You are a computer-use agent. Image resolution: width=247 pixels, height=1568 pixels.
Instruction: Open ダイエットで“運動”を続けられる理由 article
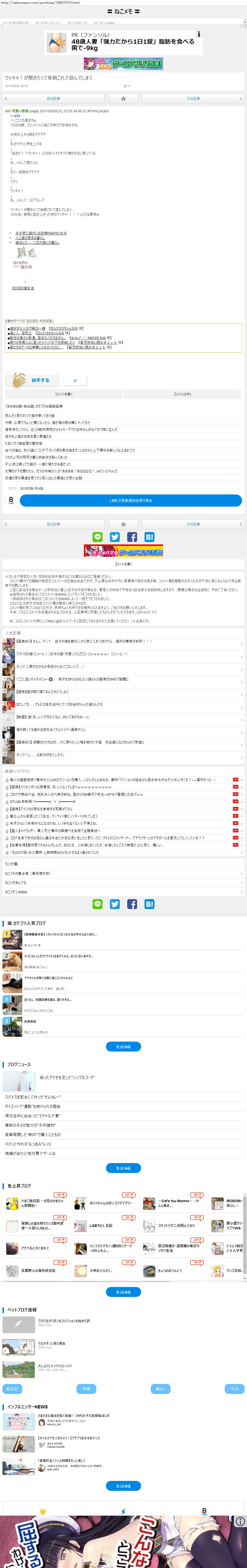click(33, 1106)
